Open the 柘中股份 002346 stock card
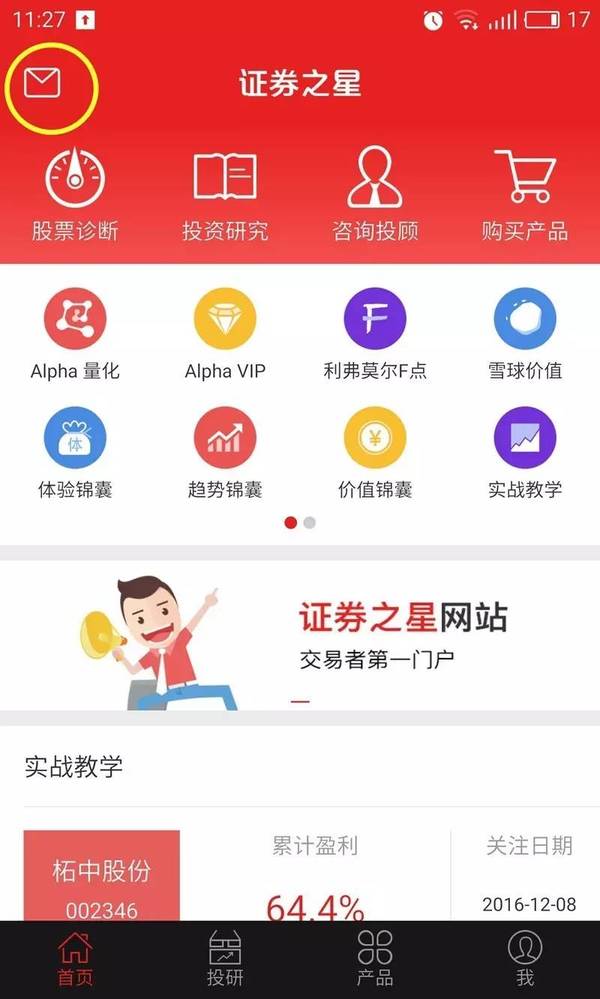This screenshot has width=600, height=999. point(102,877)
